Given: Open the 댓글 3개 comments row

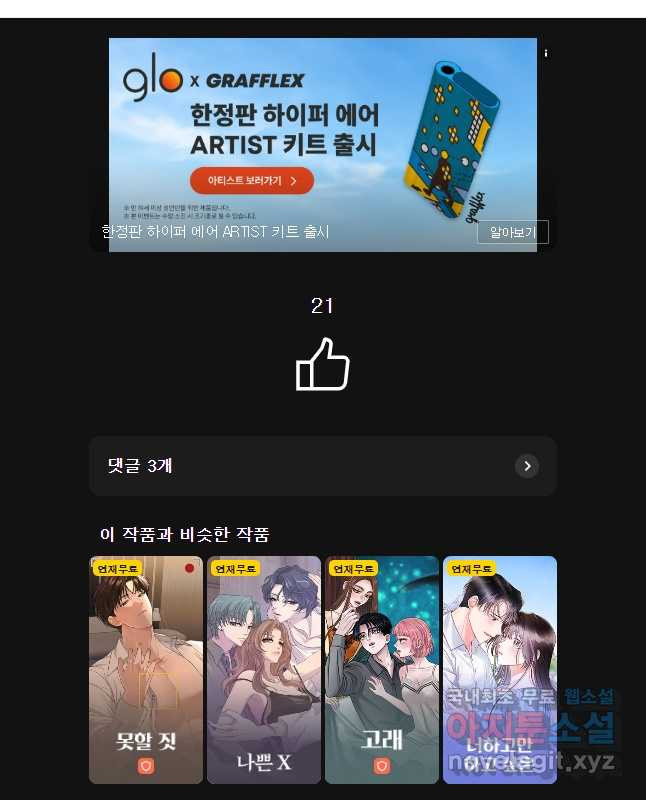Looking at the screenshot, I should (x=322, y=466).
